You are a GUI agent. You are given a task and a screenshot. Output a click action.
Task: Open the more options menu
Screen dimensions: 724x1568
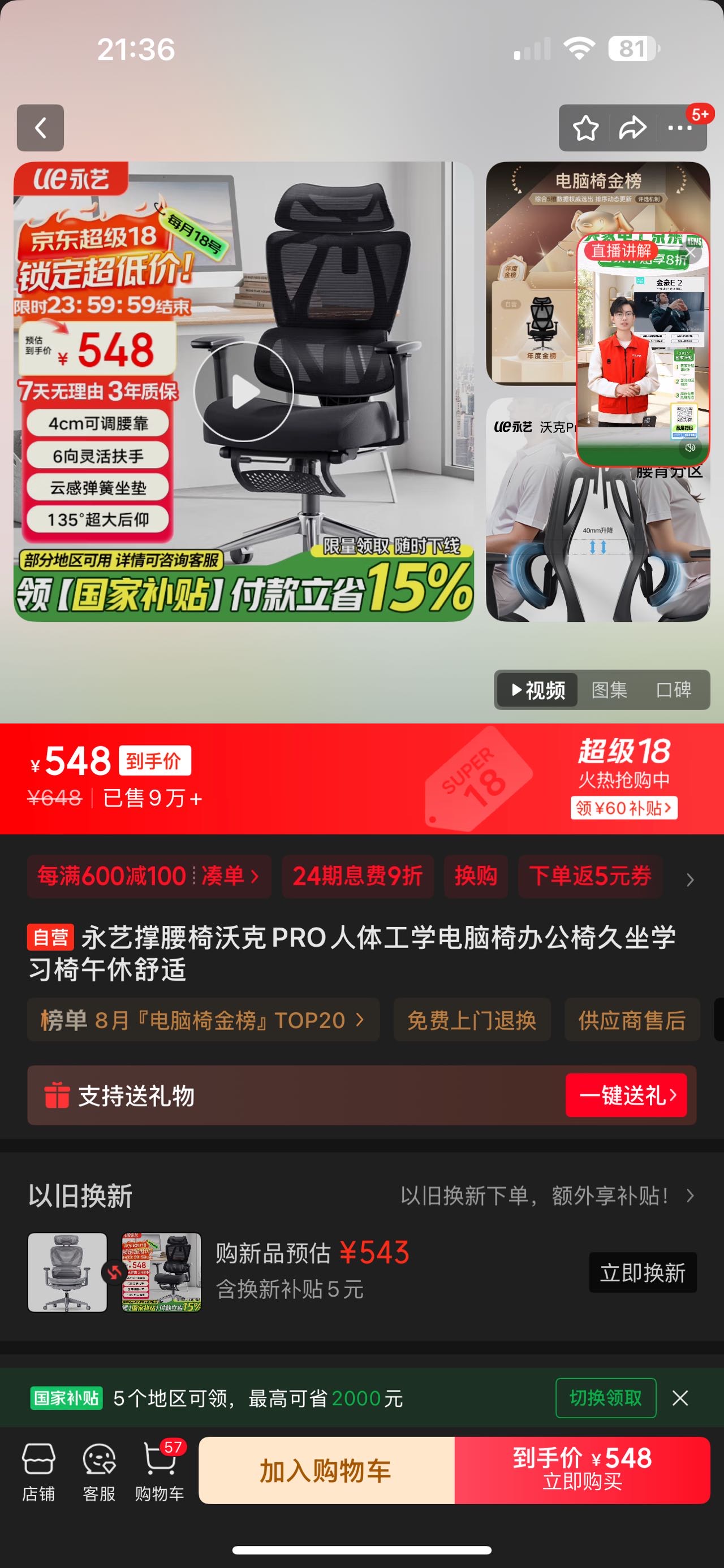coord(679,128)
